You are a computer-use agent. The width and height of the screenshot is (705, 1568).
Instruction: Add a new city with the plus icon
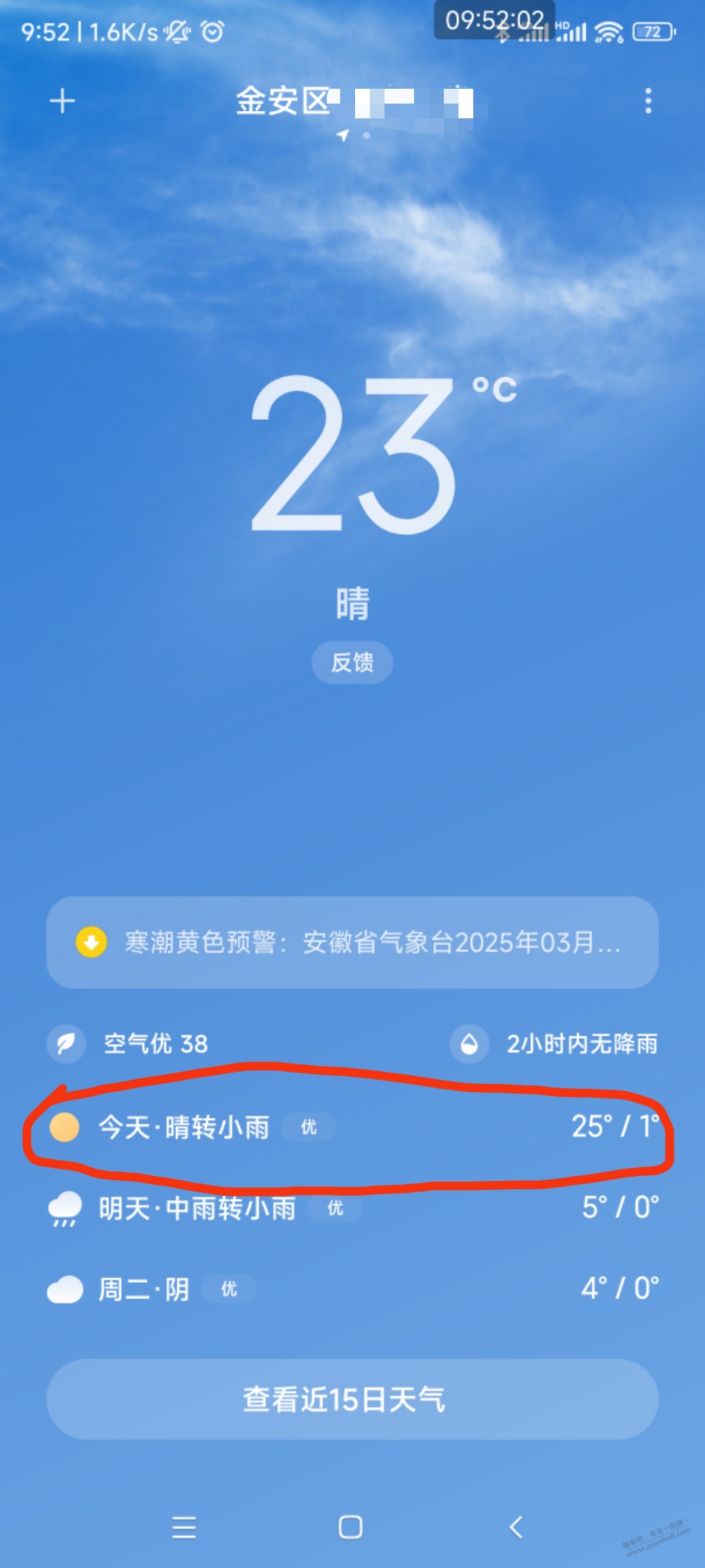(x=62, y=101)
